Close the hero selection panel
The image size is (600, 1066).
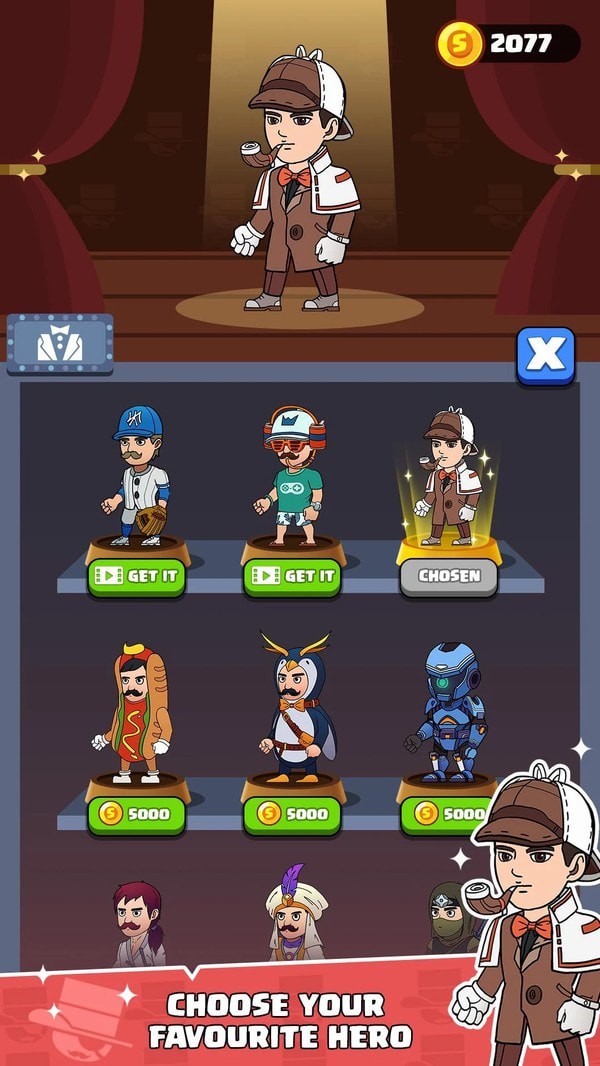pos(545,355)
